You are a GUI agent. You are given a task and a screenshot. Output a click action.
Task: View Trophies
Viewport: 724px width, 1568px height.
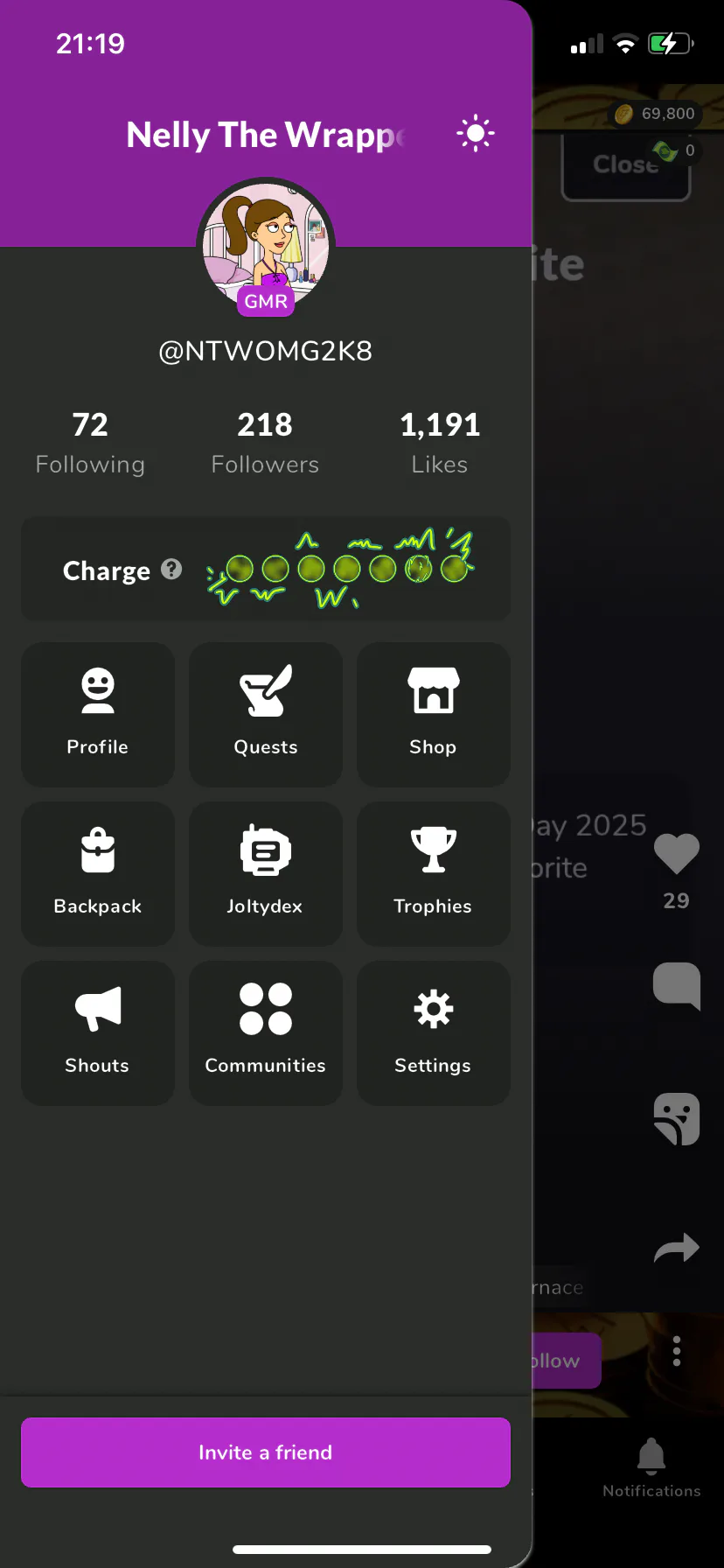(x=434, y=873)
